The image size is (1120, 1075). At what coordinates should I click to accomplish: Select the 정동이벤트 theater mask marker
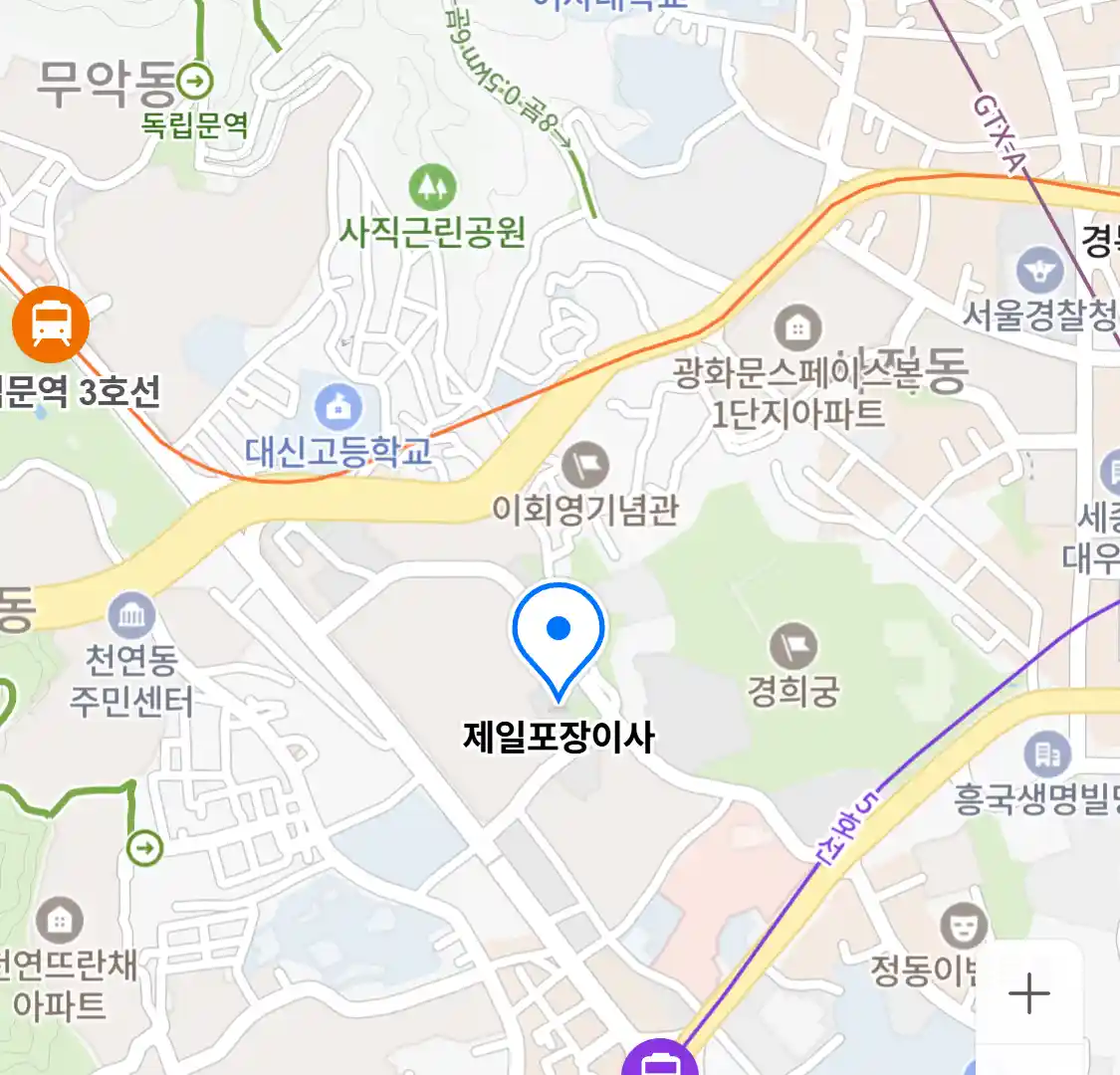click(x=963, y=927)
